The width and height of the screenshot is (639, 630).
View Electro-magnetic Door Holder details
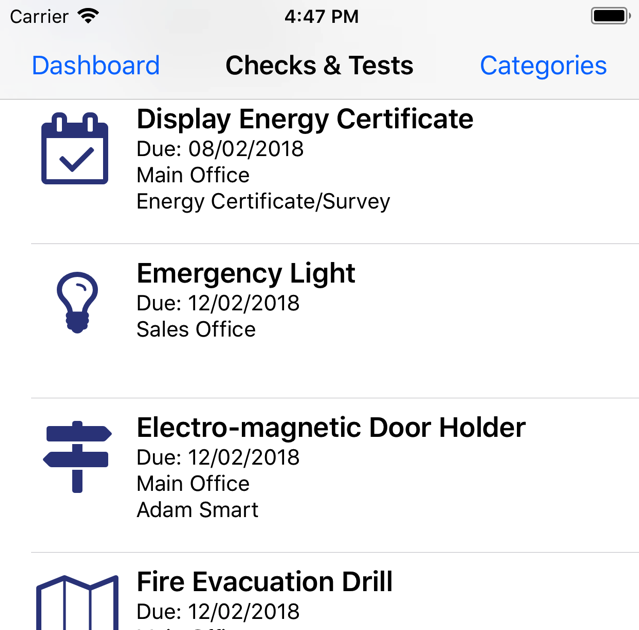(330, 428)
